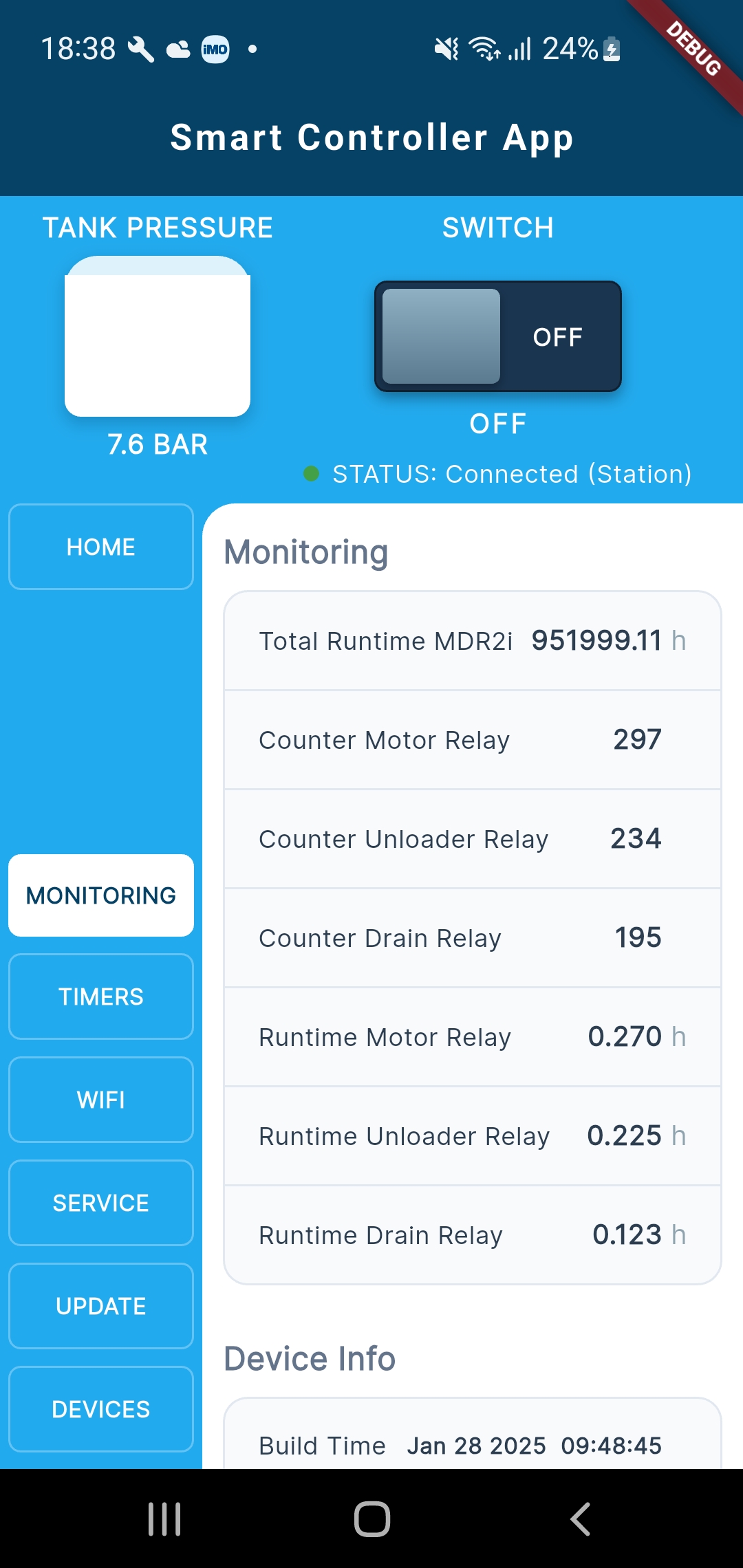Open recent apps via Android recents icon

[x=164, y=1520]
